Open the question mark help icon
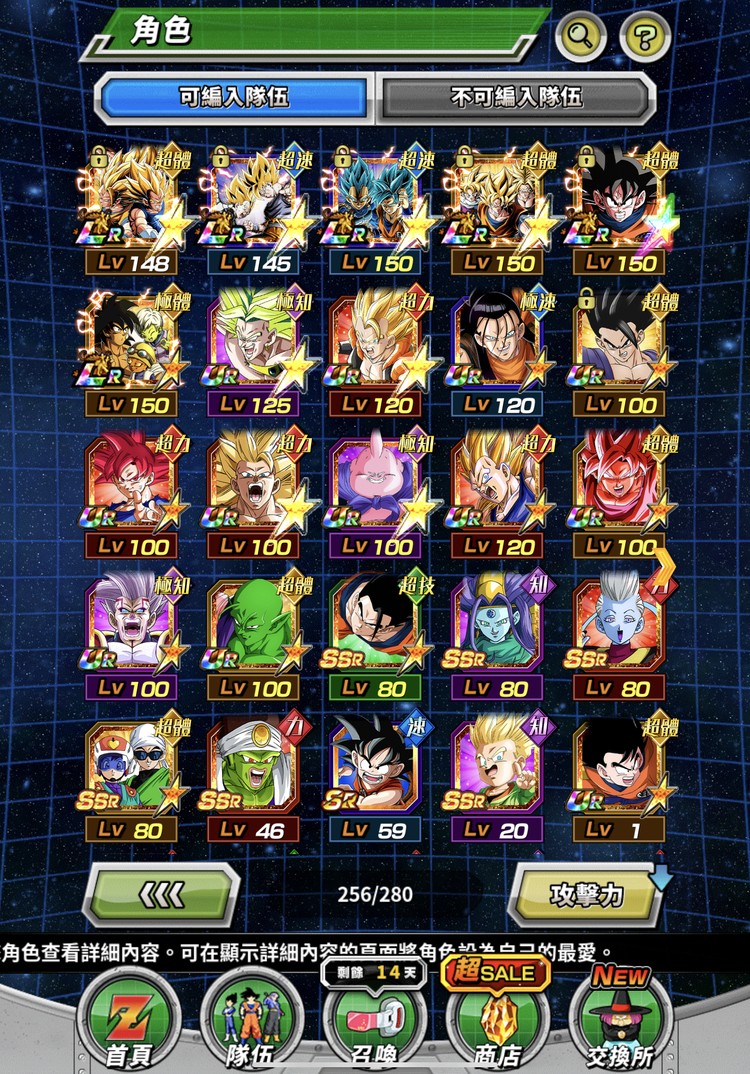 (x=645, y=38)
